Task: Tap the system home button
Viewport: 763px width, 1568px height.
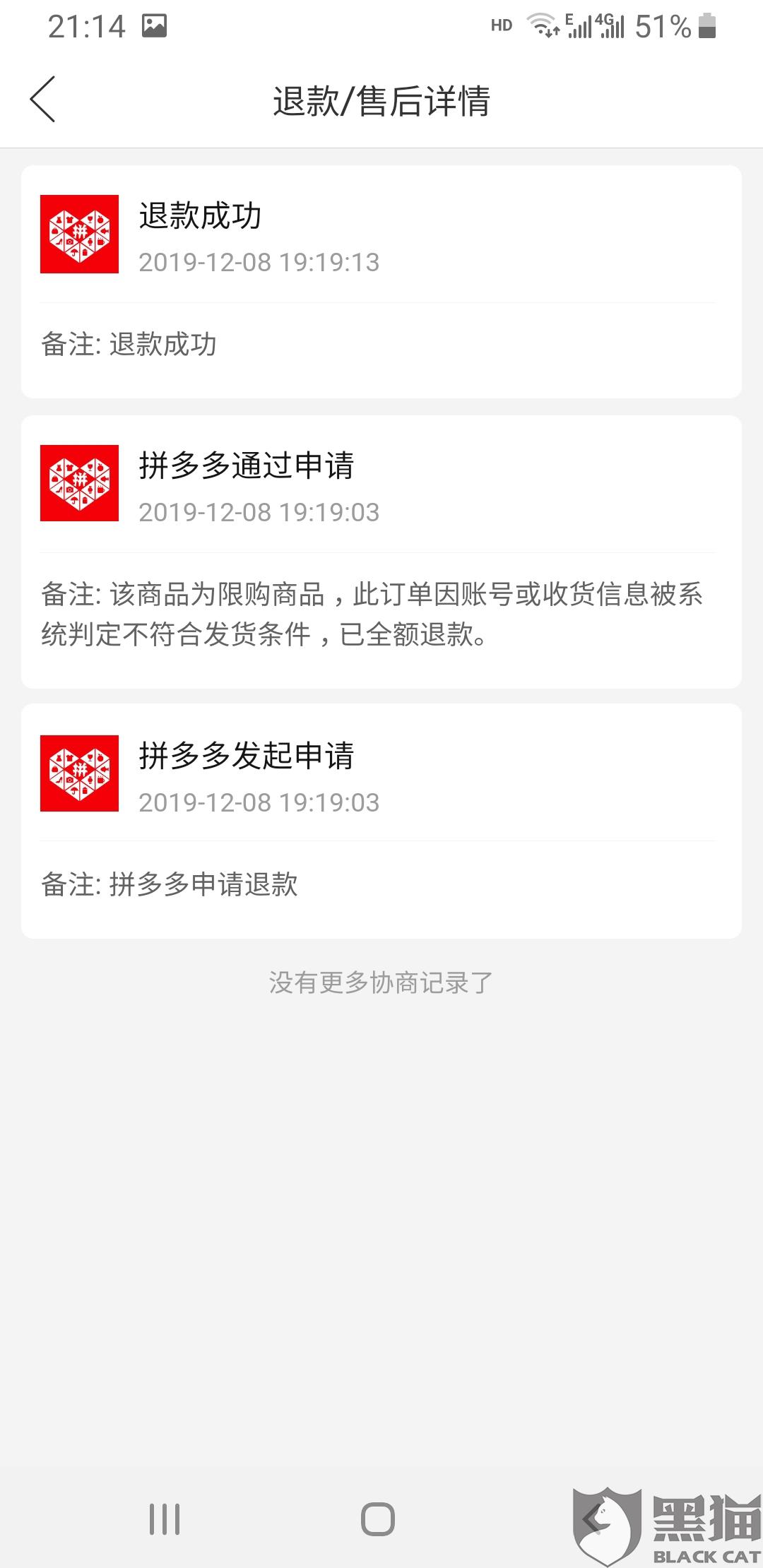Action: 378,1519
